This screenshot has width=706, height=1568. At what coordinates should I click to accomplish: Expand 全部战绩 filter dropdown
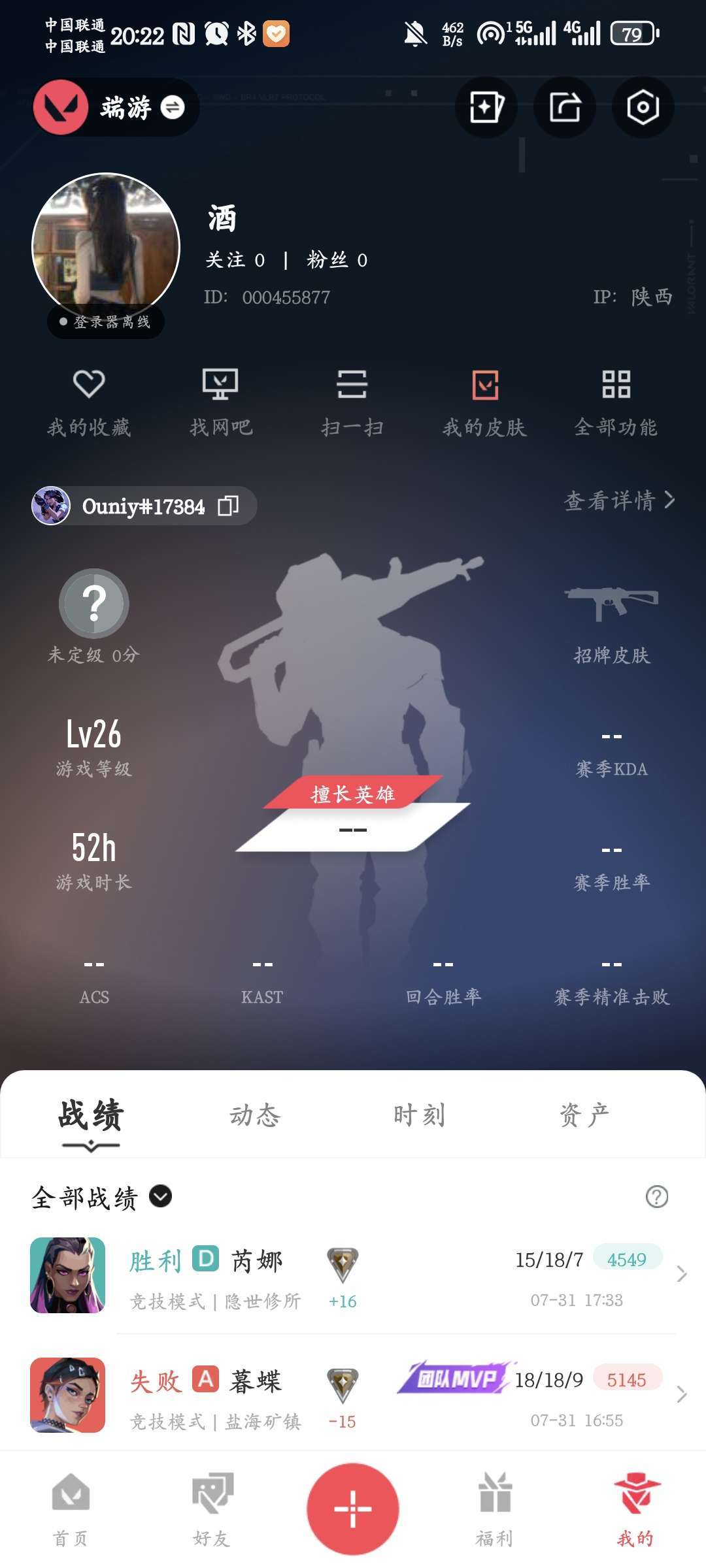tap(161, 1196)
